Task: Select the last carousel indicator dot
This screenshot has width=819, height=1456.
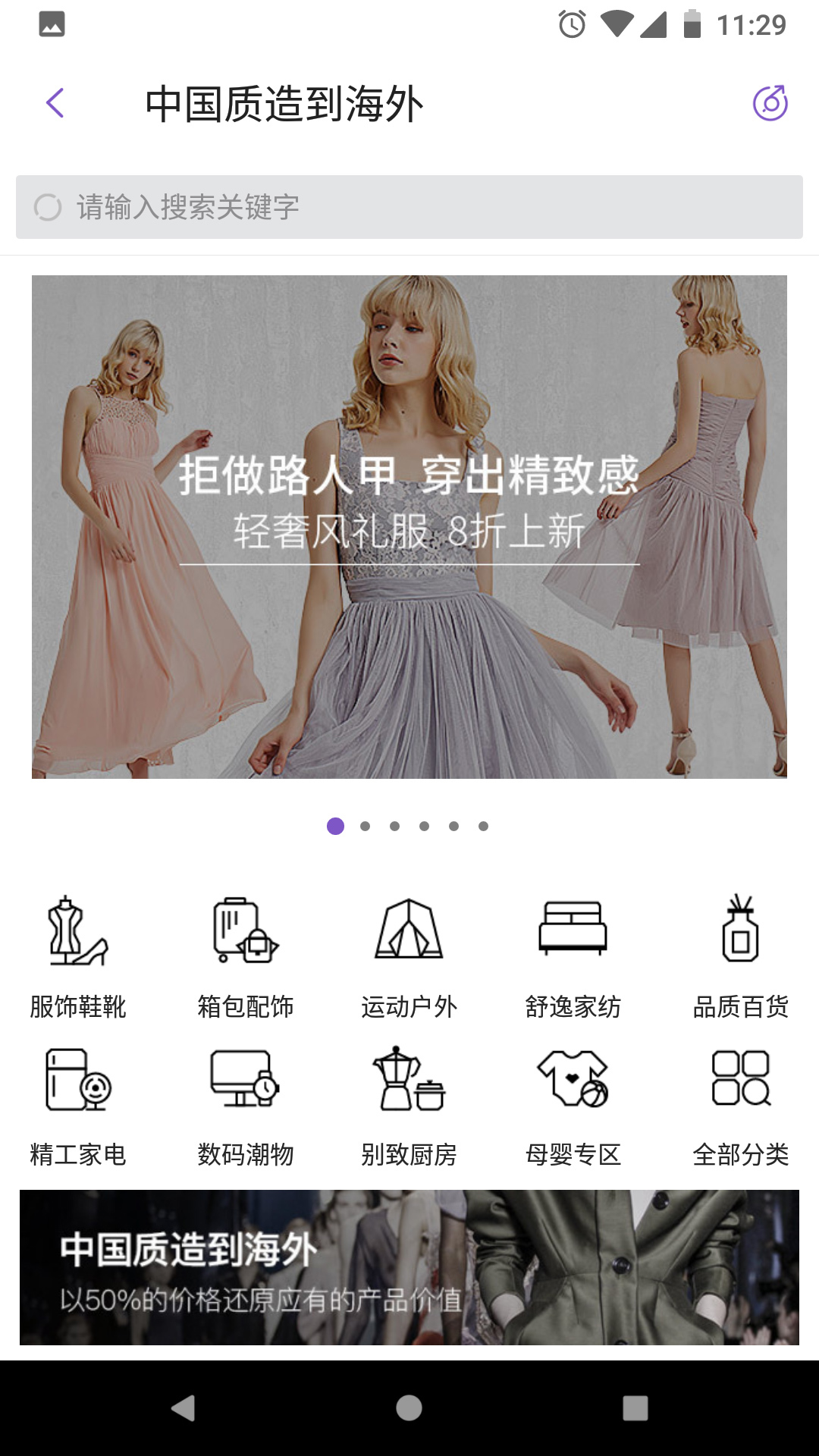Action: coord(484,825)
